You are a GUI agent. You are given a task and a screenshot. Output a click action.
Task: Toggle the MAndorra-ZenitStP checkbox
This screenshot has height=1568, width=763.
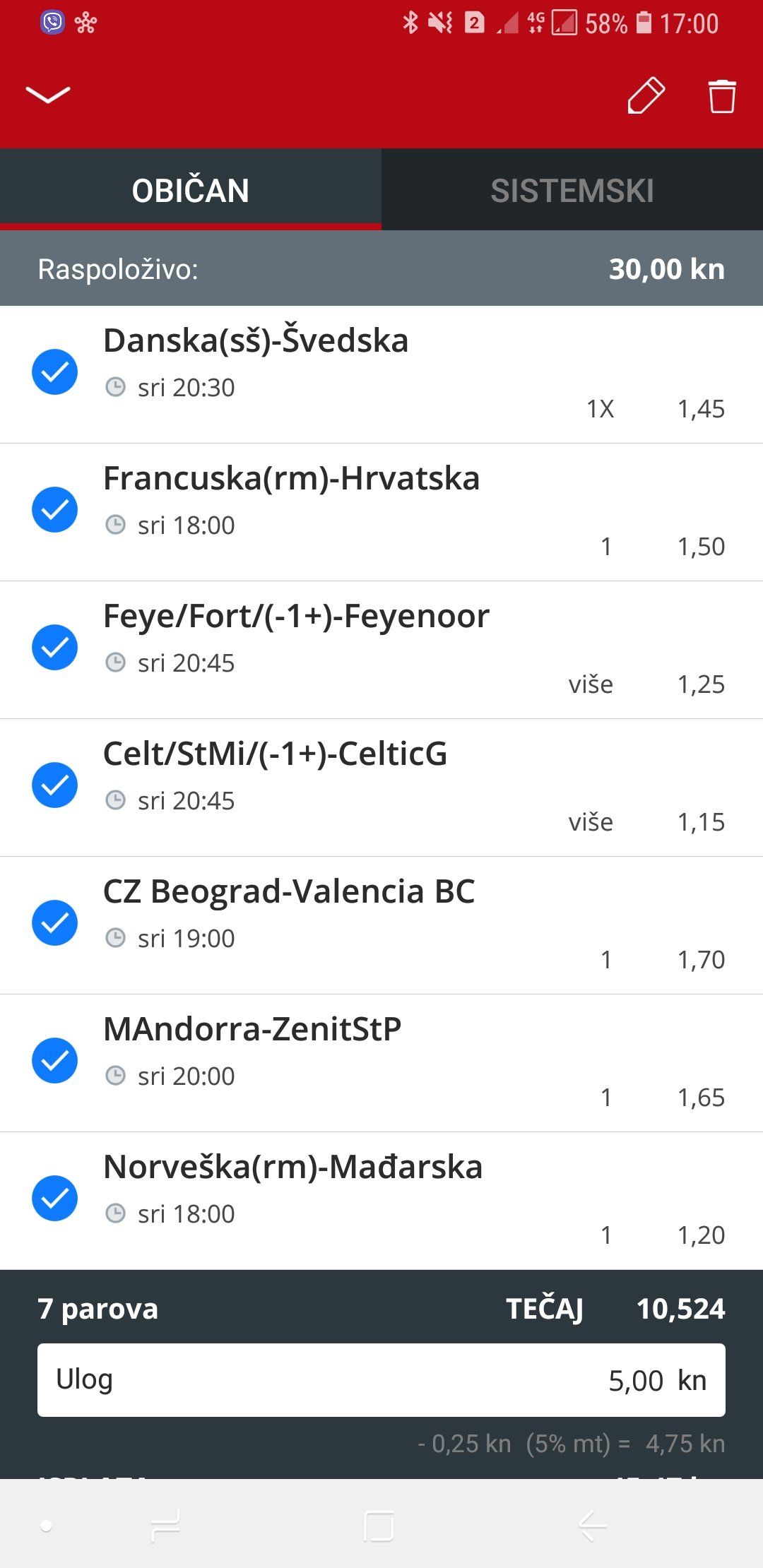click(54, 1060)
